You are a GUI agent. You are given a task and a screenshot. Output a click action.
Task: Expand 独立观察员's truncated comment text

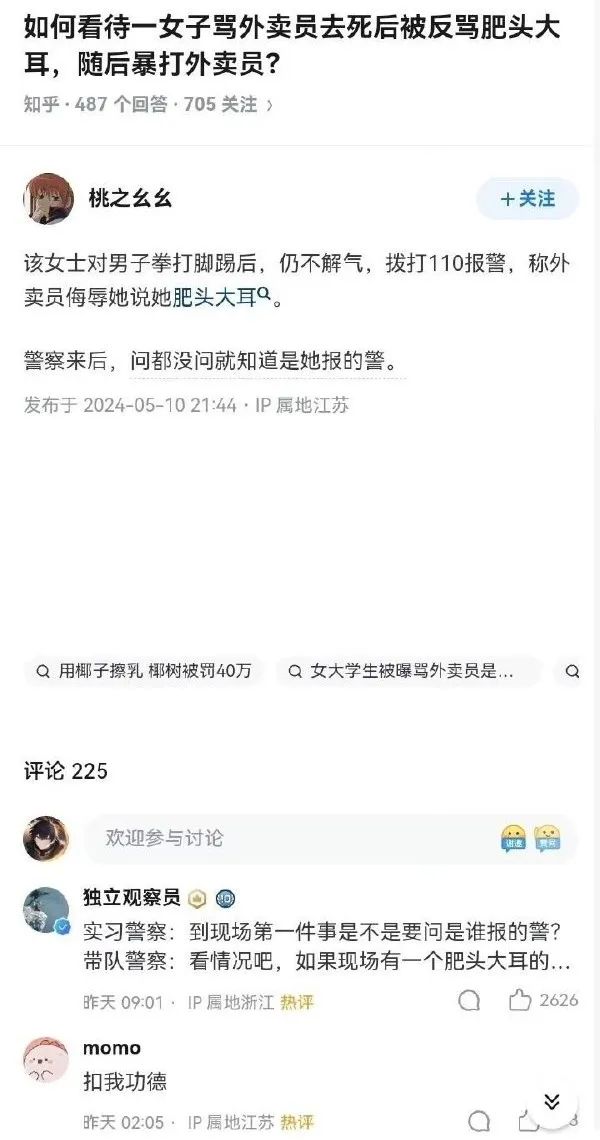tap(320, 962)
